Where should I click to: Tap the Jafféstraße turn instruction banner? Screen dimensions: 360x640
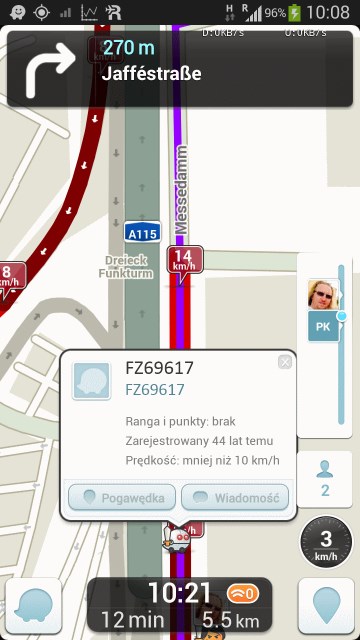click(x=180, y=69)
